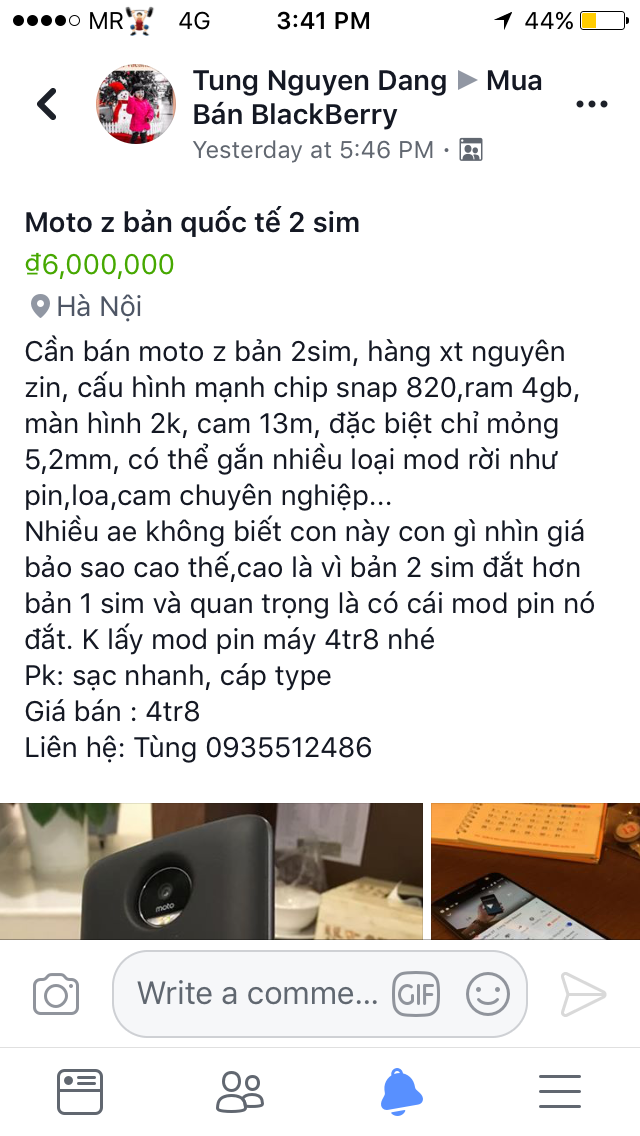
Task: View Tung Nguyen Dang's profile picture
Action: click(135, 104)
